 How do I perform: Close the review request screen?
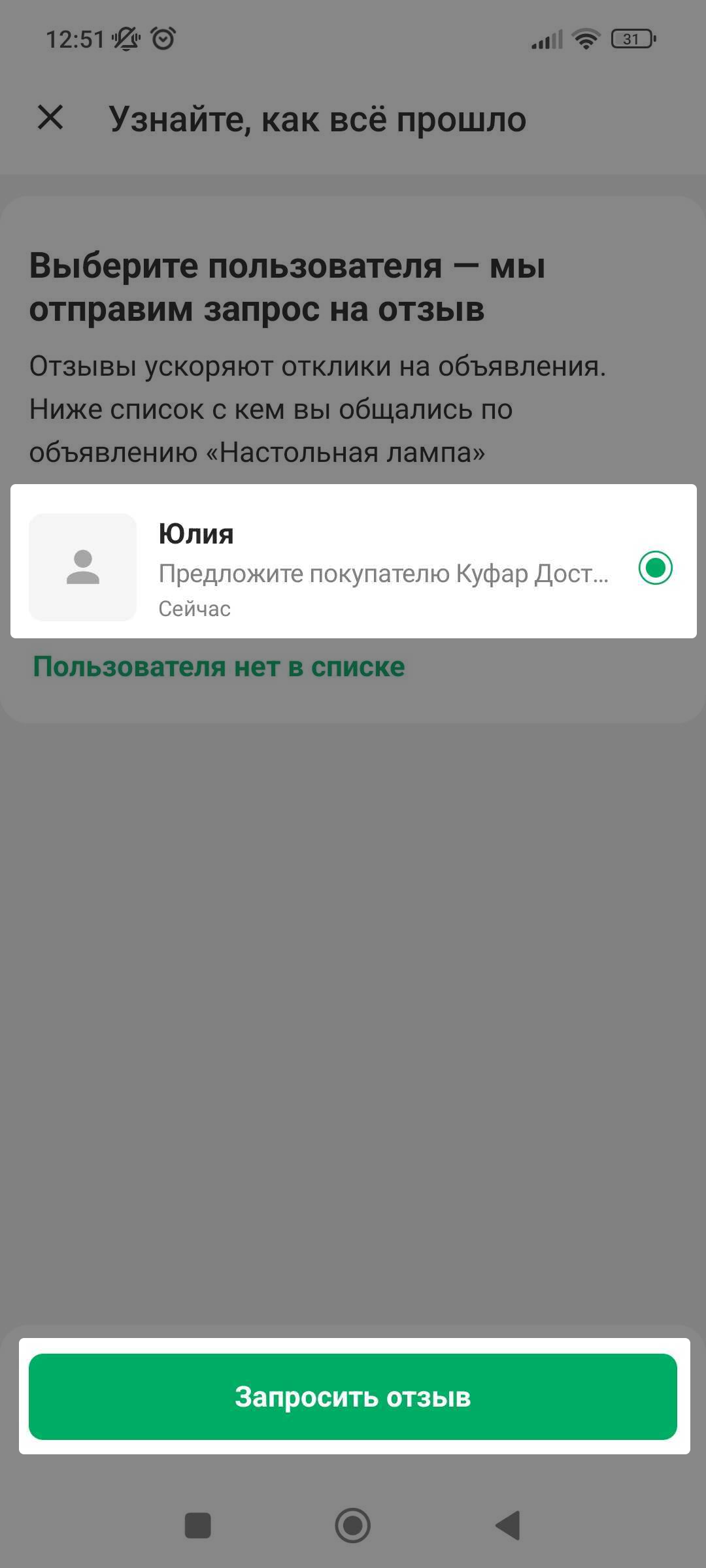50,118
